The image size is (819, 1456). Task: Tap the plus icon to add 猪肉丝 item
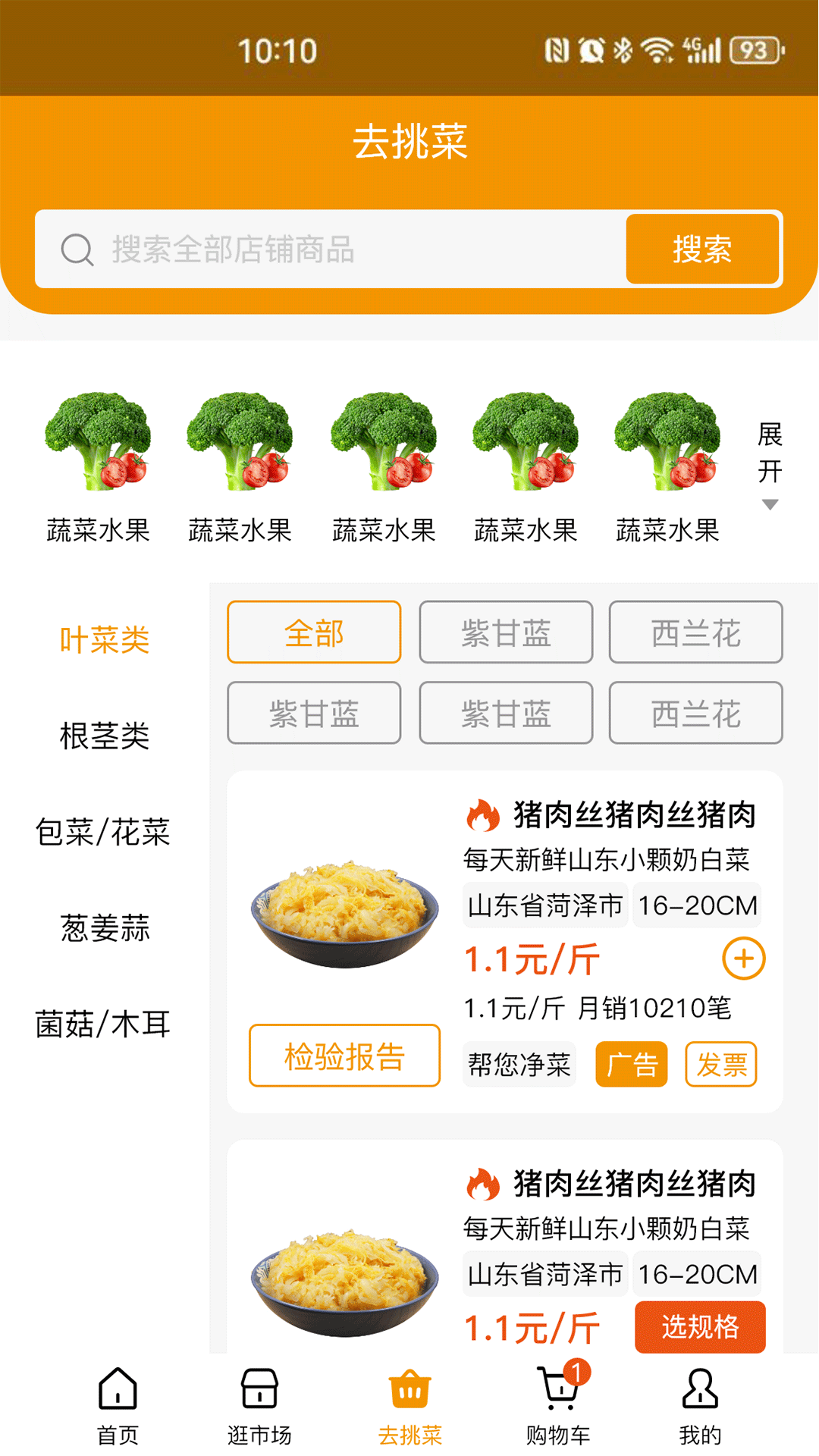tap(745, 958)
